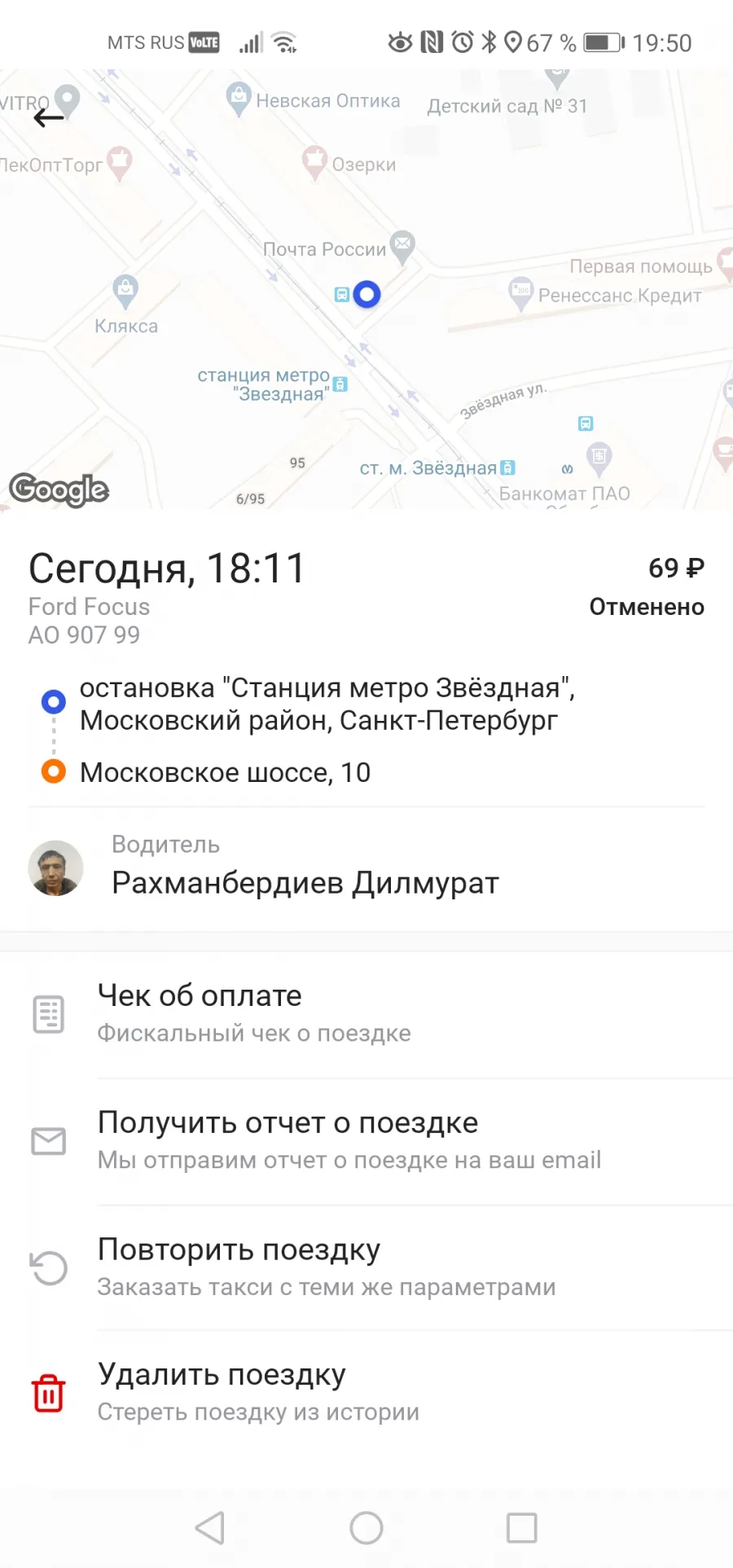Image resolution: width=733 pixels, height=1568 pixels.
Task: Tap the system Home button
Action: [x=366, y=1528]
